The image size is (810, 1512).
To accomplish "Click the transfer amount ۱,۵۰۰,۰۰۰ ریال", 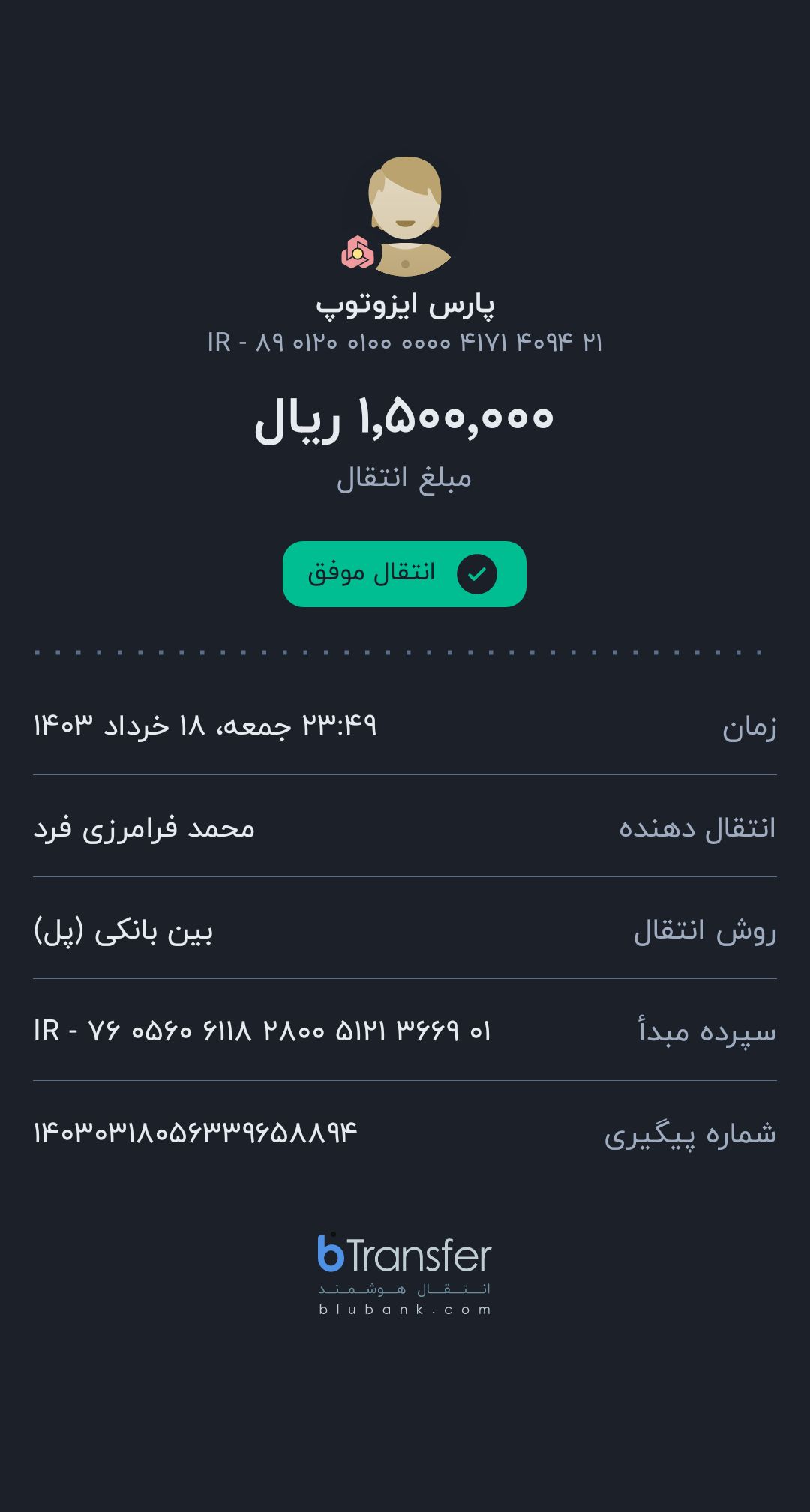I will [x=405, y=420].
